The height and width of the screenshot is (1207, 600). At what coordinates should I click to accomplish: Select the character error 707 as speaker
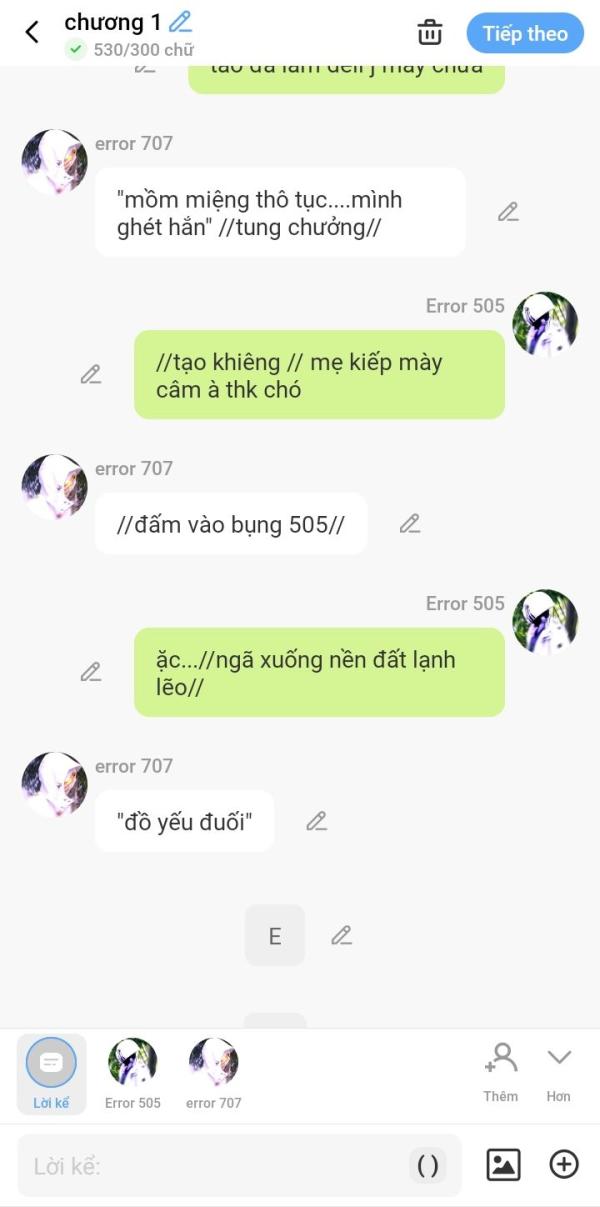[x=214, y=1074]
